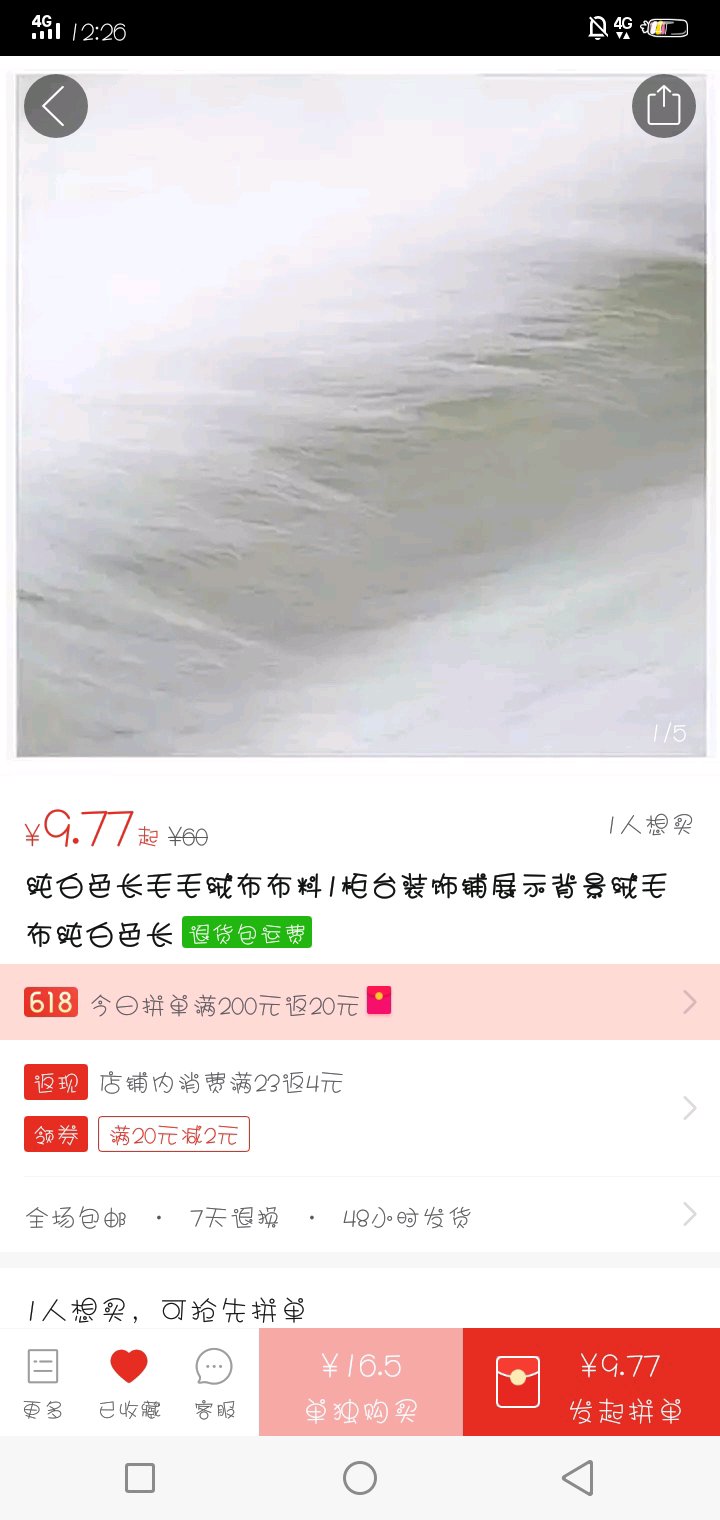Share this product listing
This screenshot has width=720, height=1520.
[x=663, y=106]
